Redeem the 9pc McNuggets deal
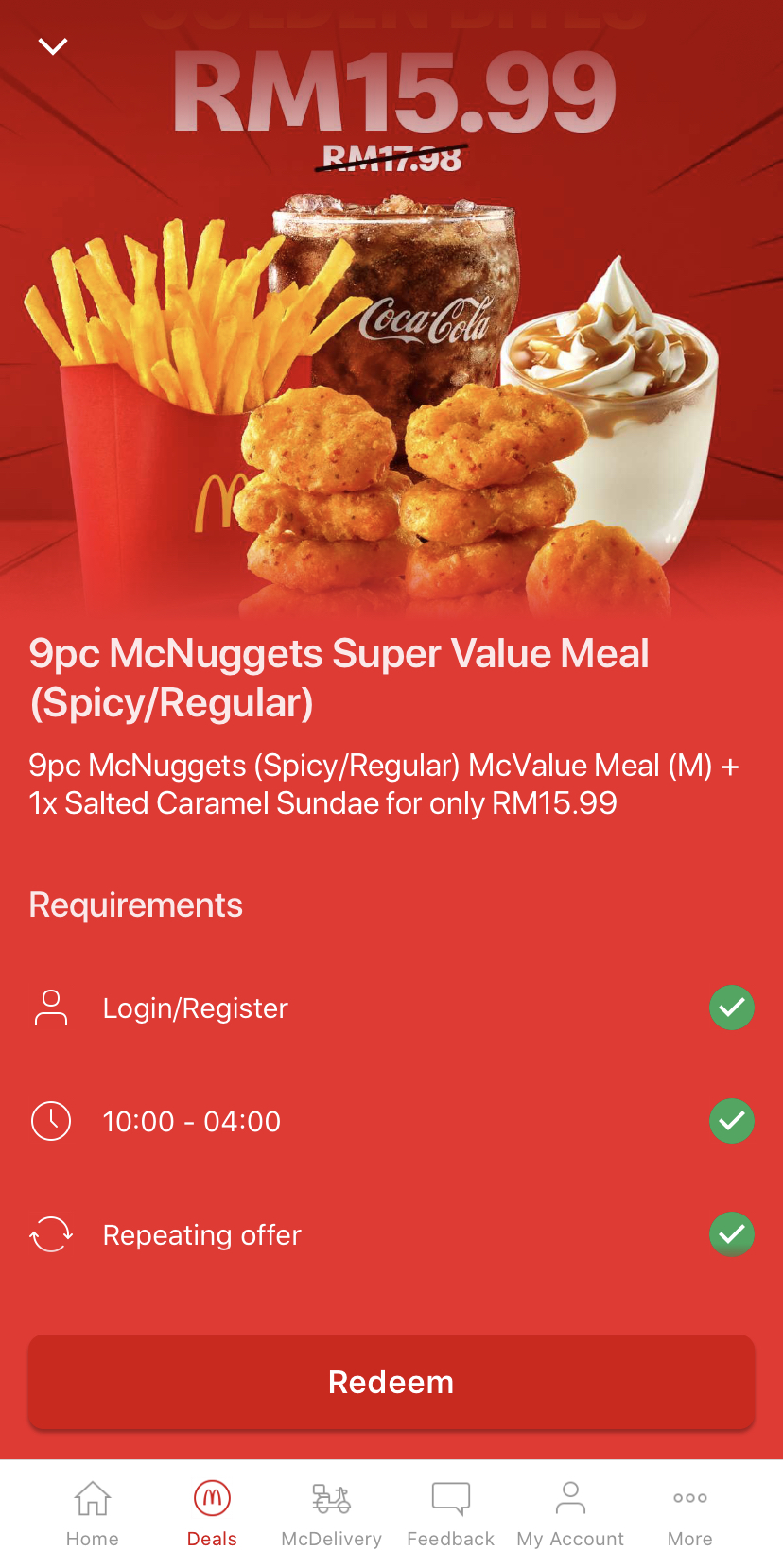Viewport: 783px width, 1568px height. coord(391,1382)
